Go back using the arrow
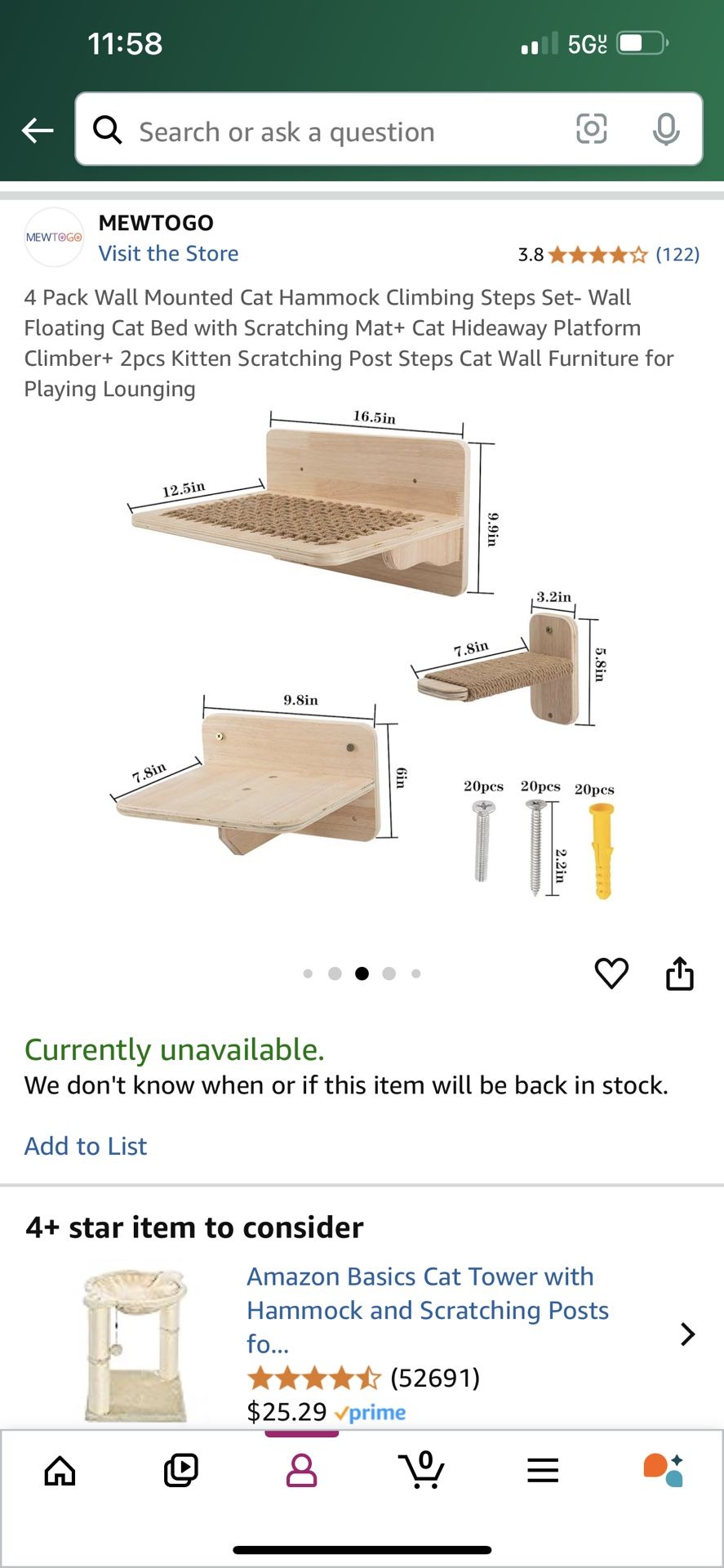The width and height of the screenshot is (724, 1568). point(38,130)
